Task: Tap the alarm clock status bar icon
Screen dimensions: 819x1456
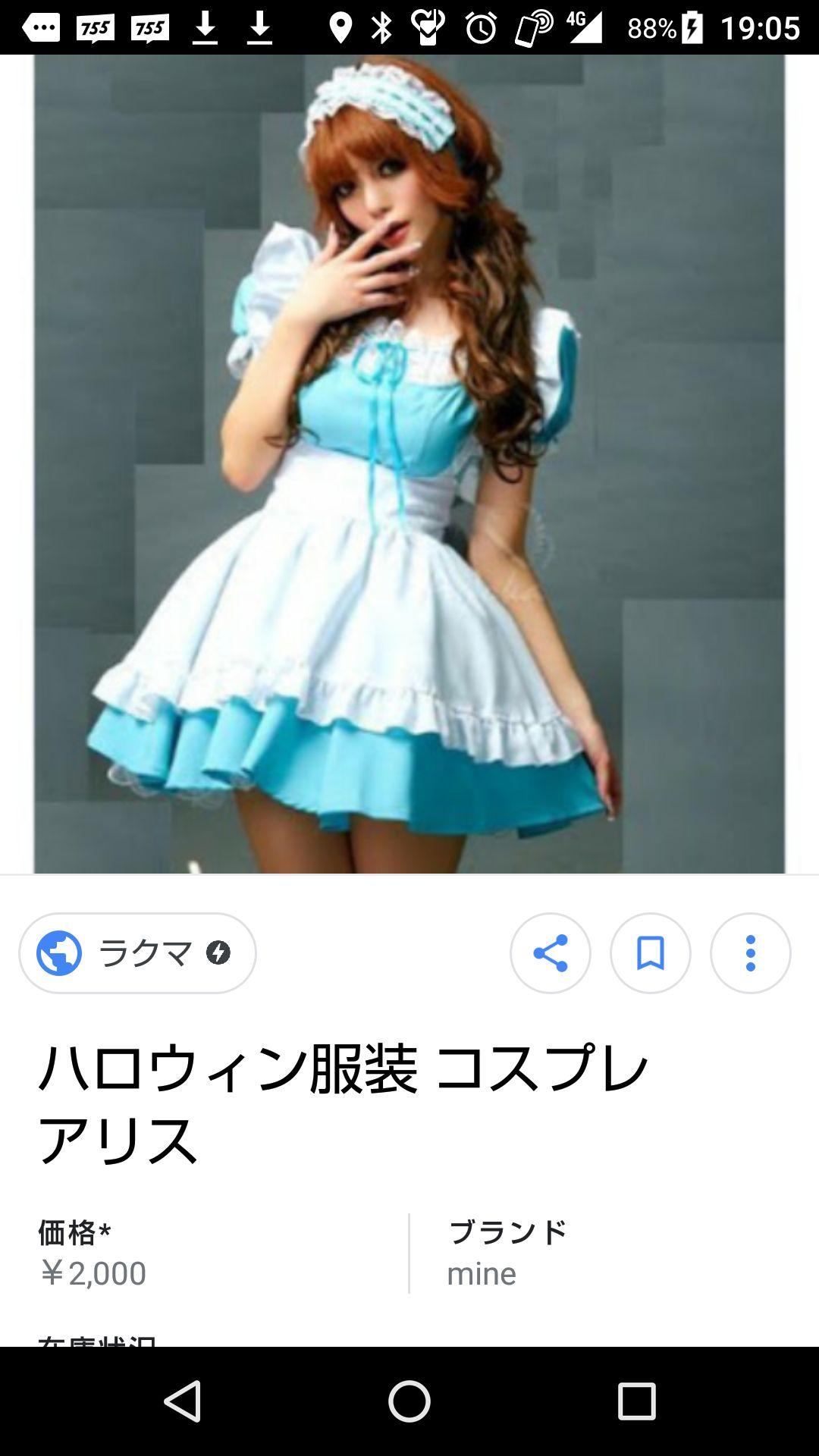Action: (478, 25)
